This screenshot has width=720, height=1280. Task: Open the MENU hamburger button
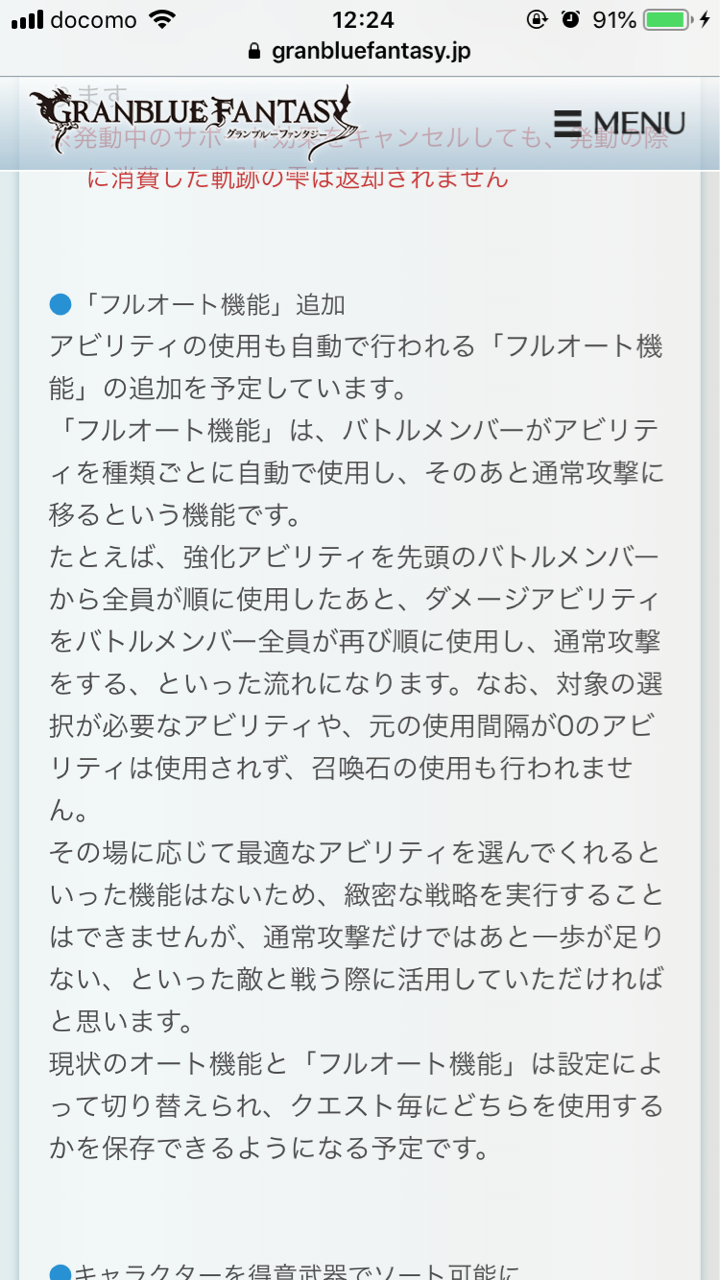pos(619,123)
